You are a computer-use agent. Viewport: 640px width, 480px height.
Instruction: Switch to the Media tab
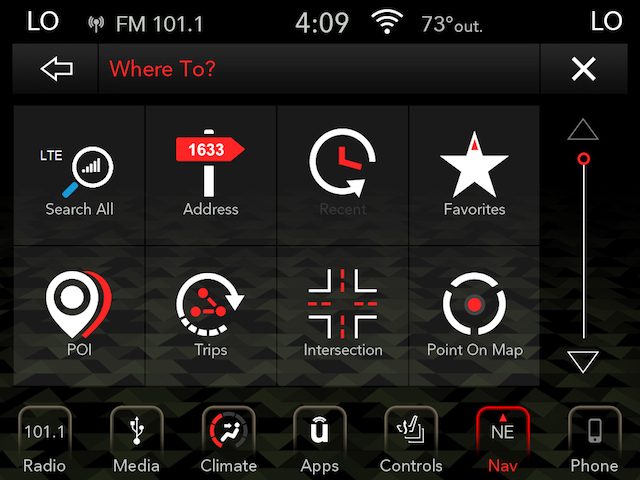point(136,441)
